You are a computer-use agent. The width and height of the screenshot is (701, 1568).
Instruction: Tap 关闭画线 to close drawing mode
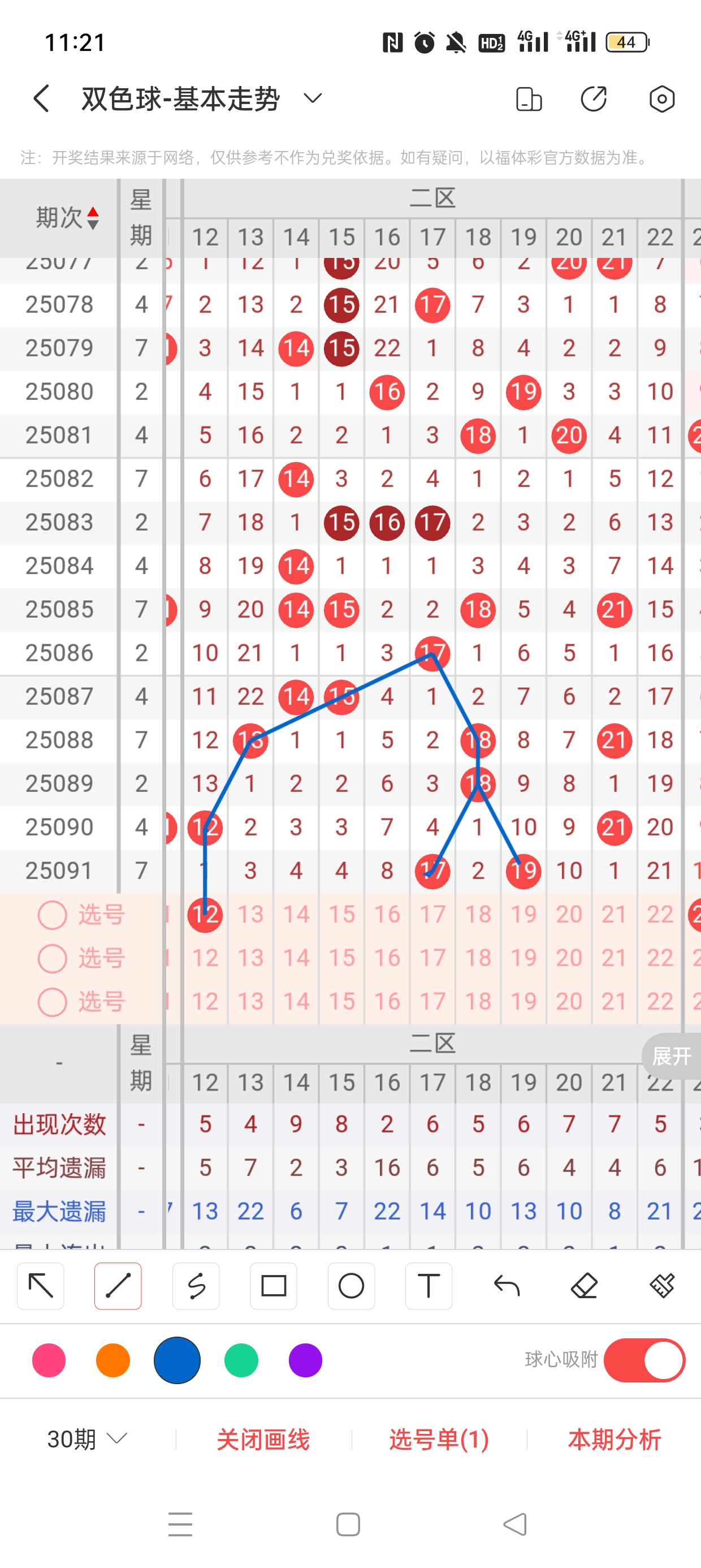pos(263,1439)
